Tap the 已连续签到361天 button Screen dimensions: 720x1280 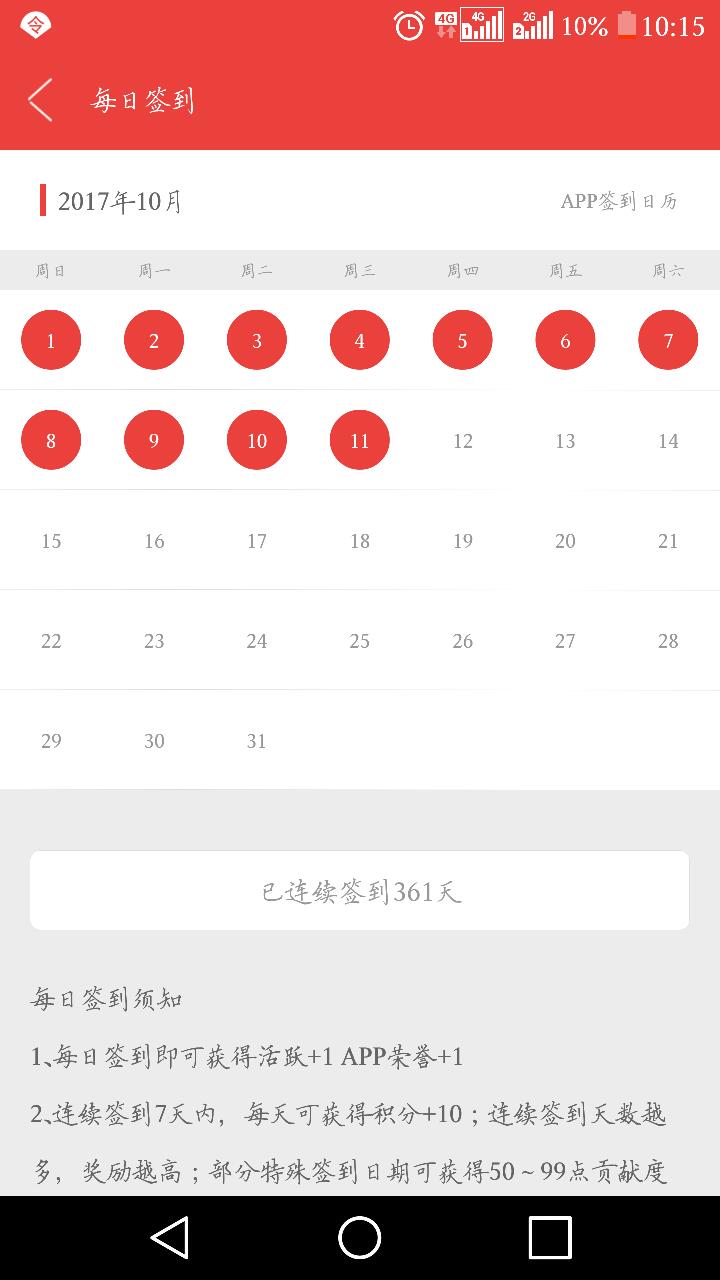point(360,890)
